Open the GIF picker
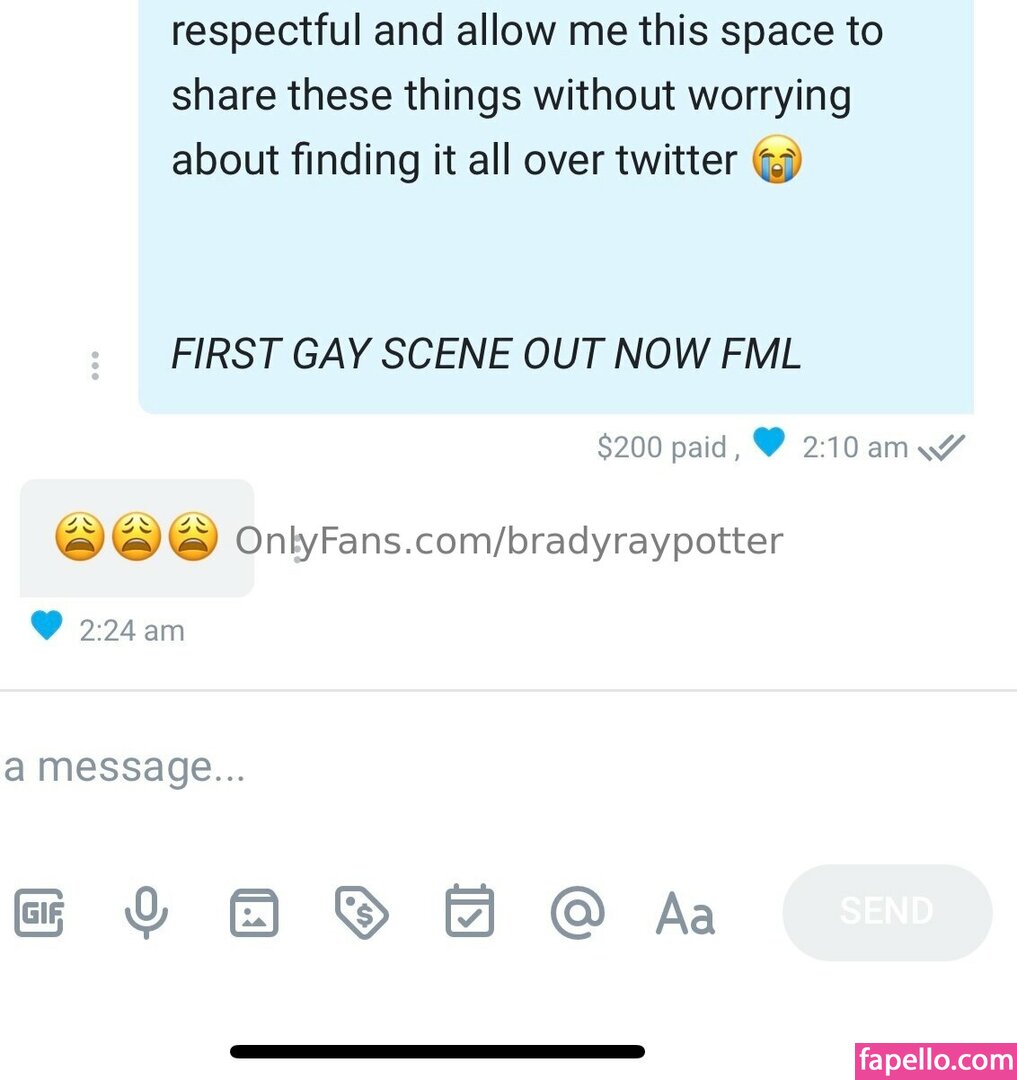This screenshot has height=1080, width=1017. [39, 913]
